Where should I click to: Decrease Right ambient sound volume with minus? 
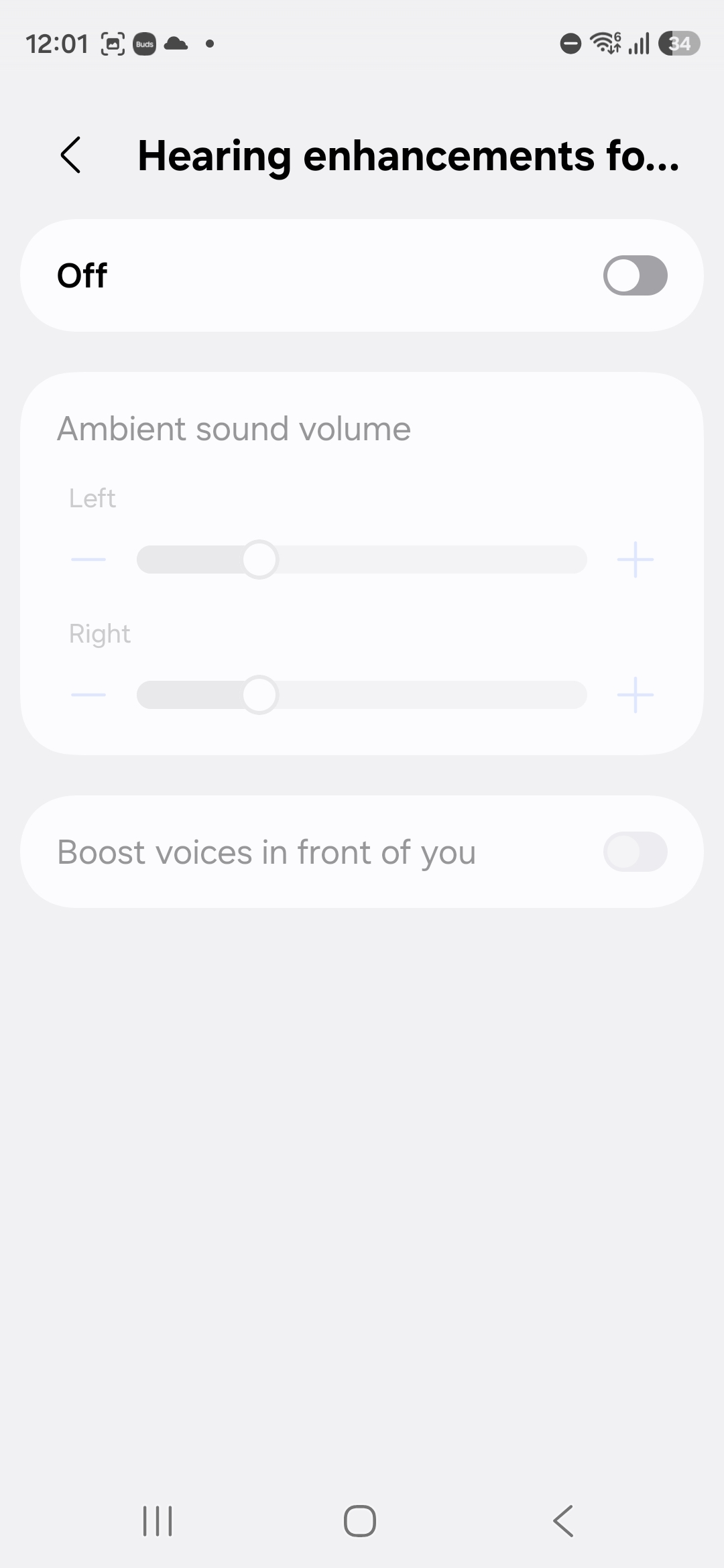88,695
